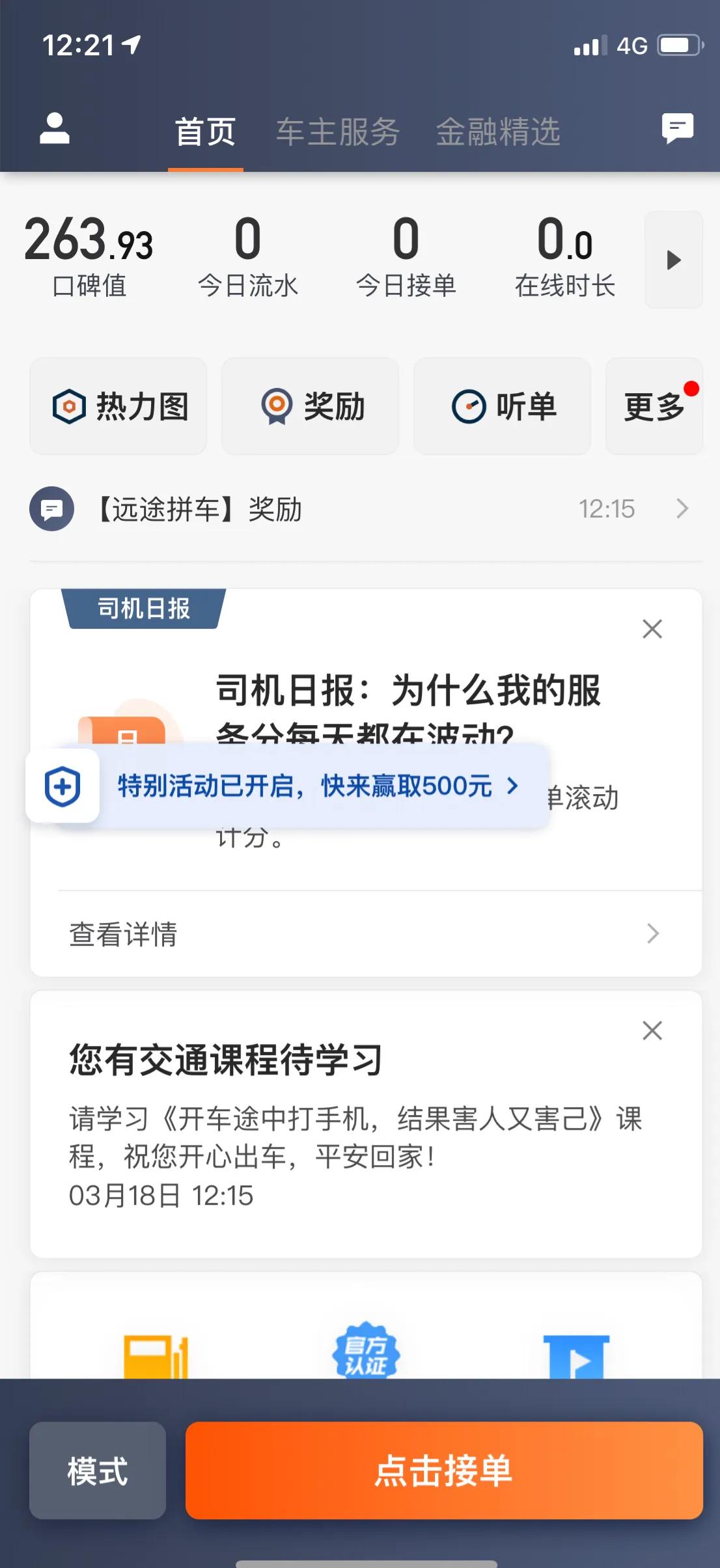720x1568 pixels.
Task: Open the messages icon in top bar
Action: (677, 128)
